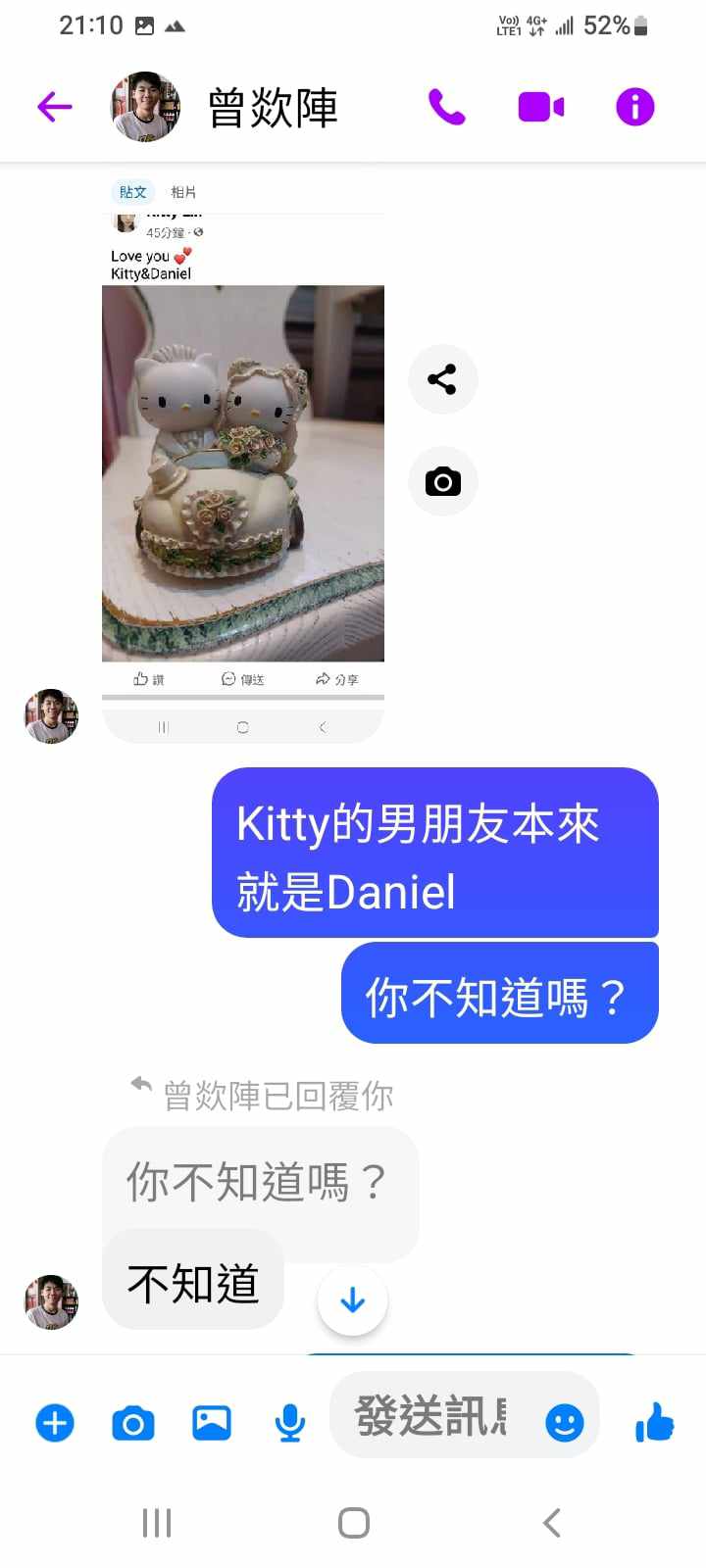The height and width of the screenshot is (1568, 706).
Task: Go back to the chat list
Action: [x=55, y=107]
